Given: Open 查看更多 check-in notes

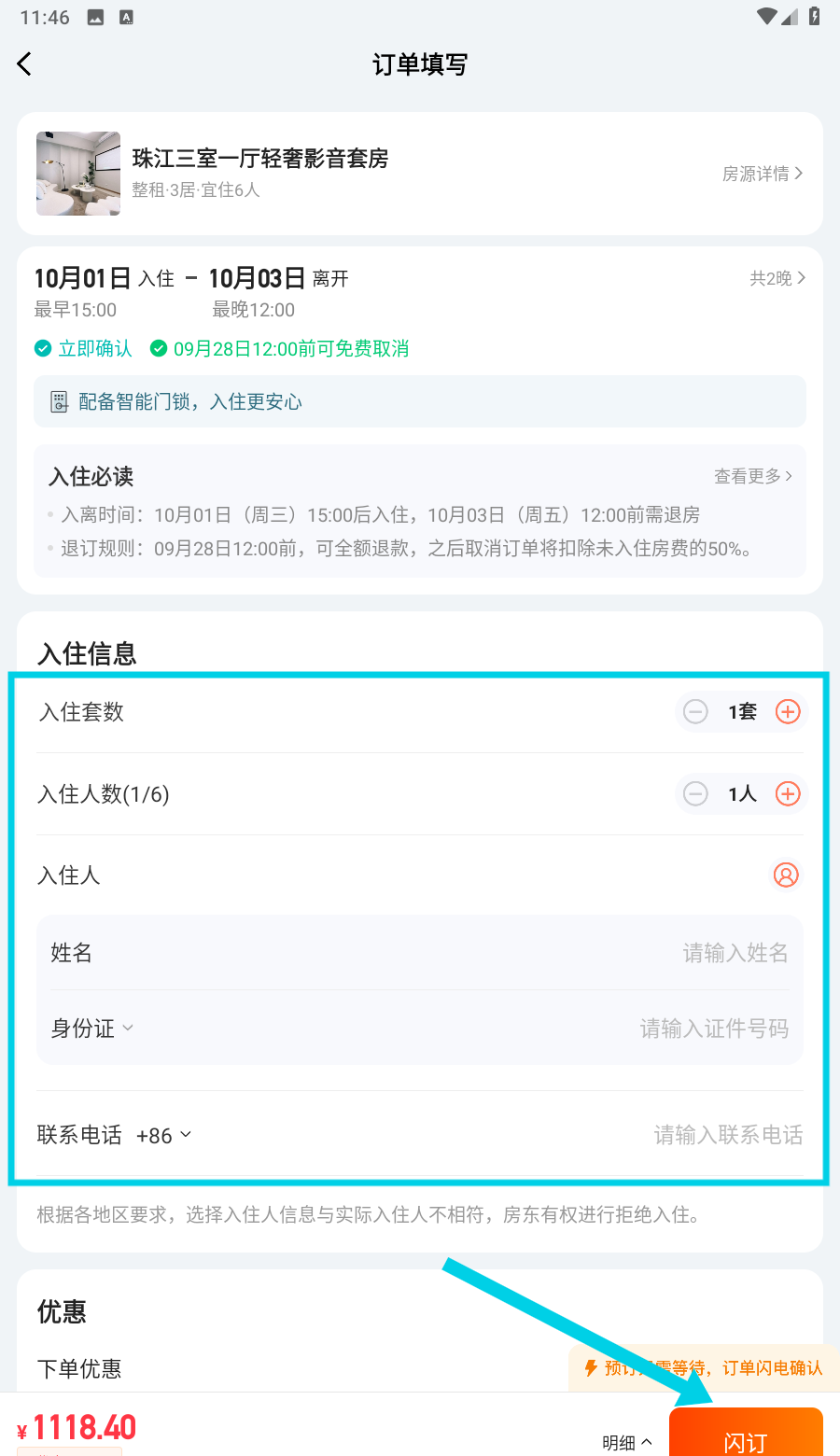Looking at the screenshot, I should [752, 476].
